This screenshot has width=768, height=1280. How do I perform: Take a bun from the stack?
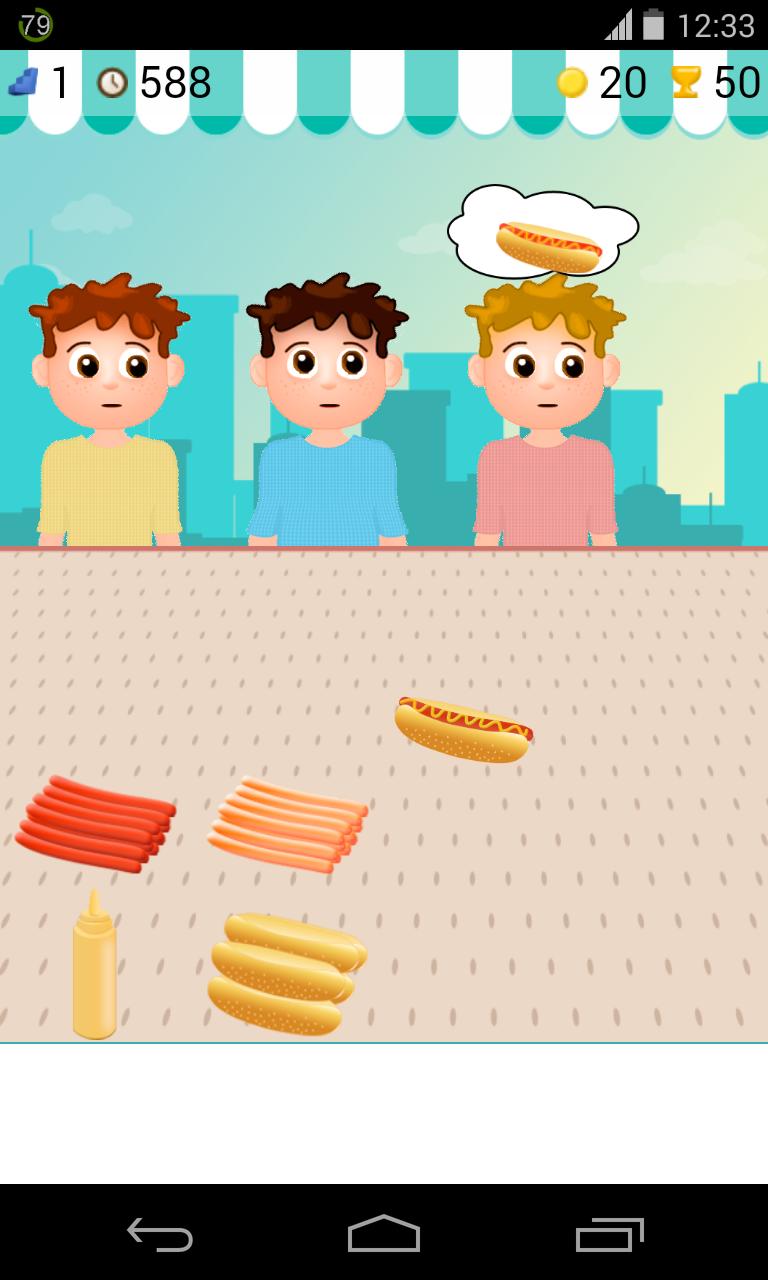(x=283, y=973)
